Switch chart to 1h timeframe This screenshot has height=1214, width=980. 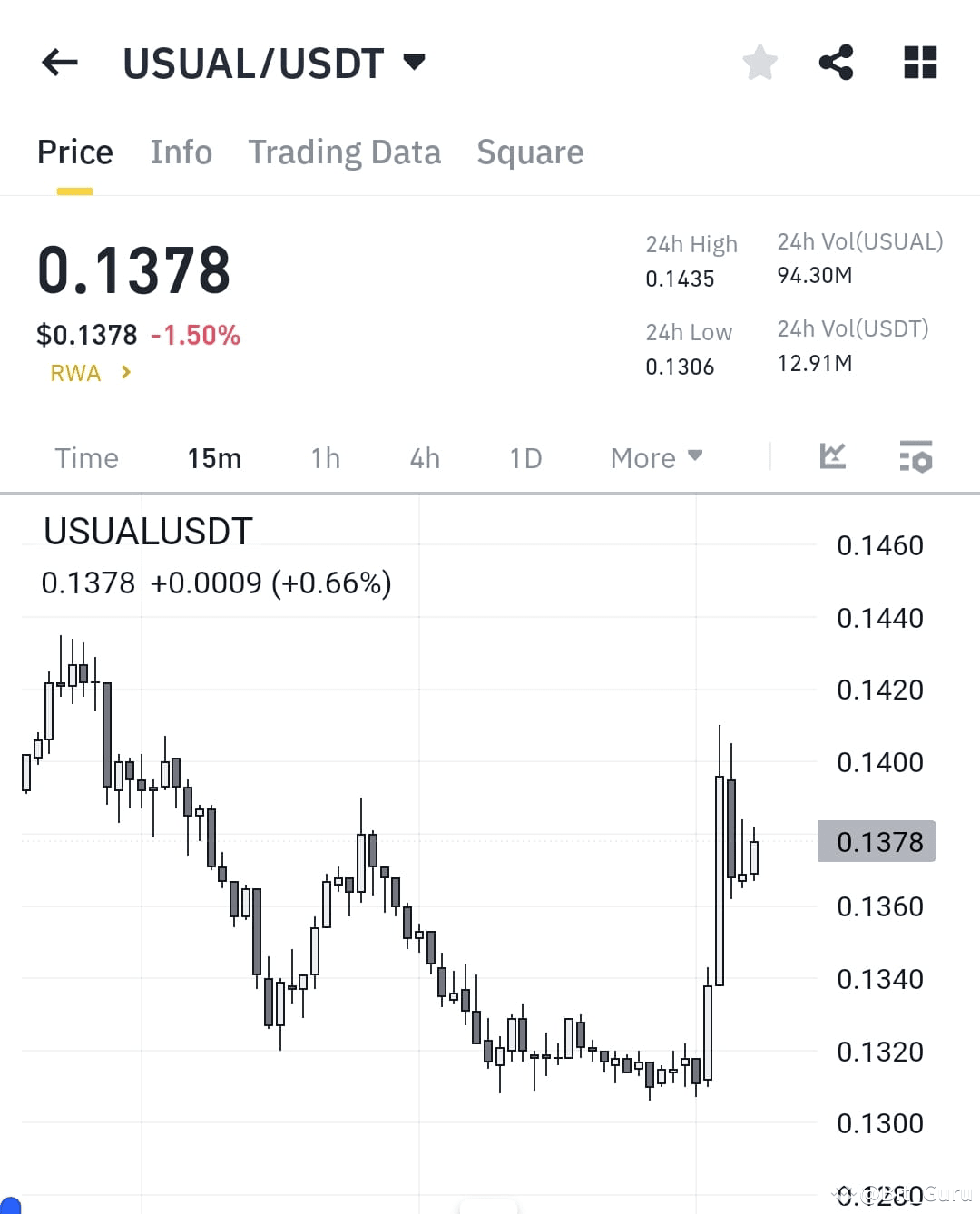click(x=325, y=458)
